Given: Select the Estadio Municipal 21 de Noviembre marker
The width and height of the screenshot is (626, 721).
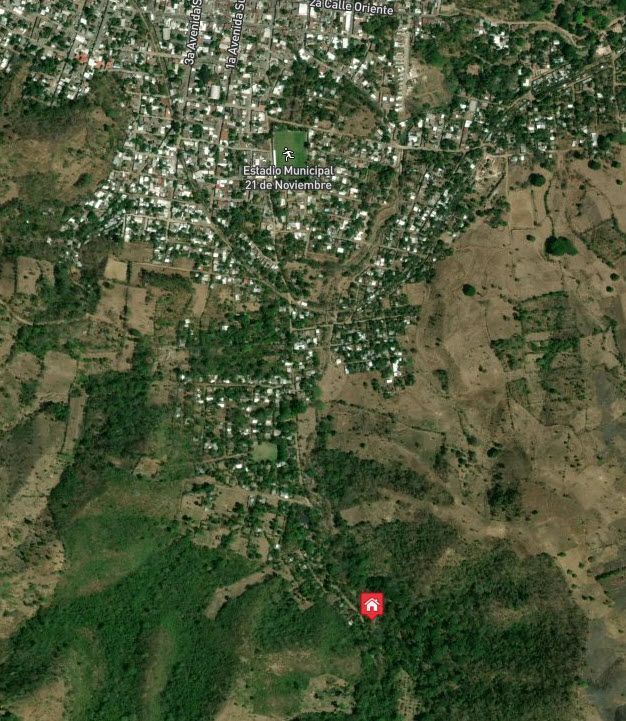Looking at the screenshot, I should (x=289, y=155).
